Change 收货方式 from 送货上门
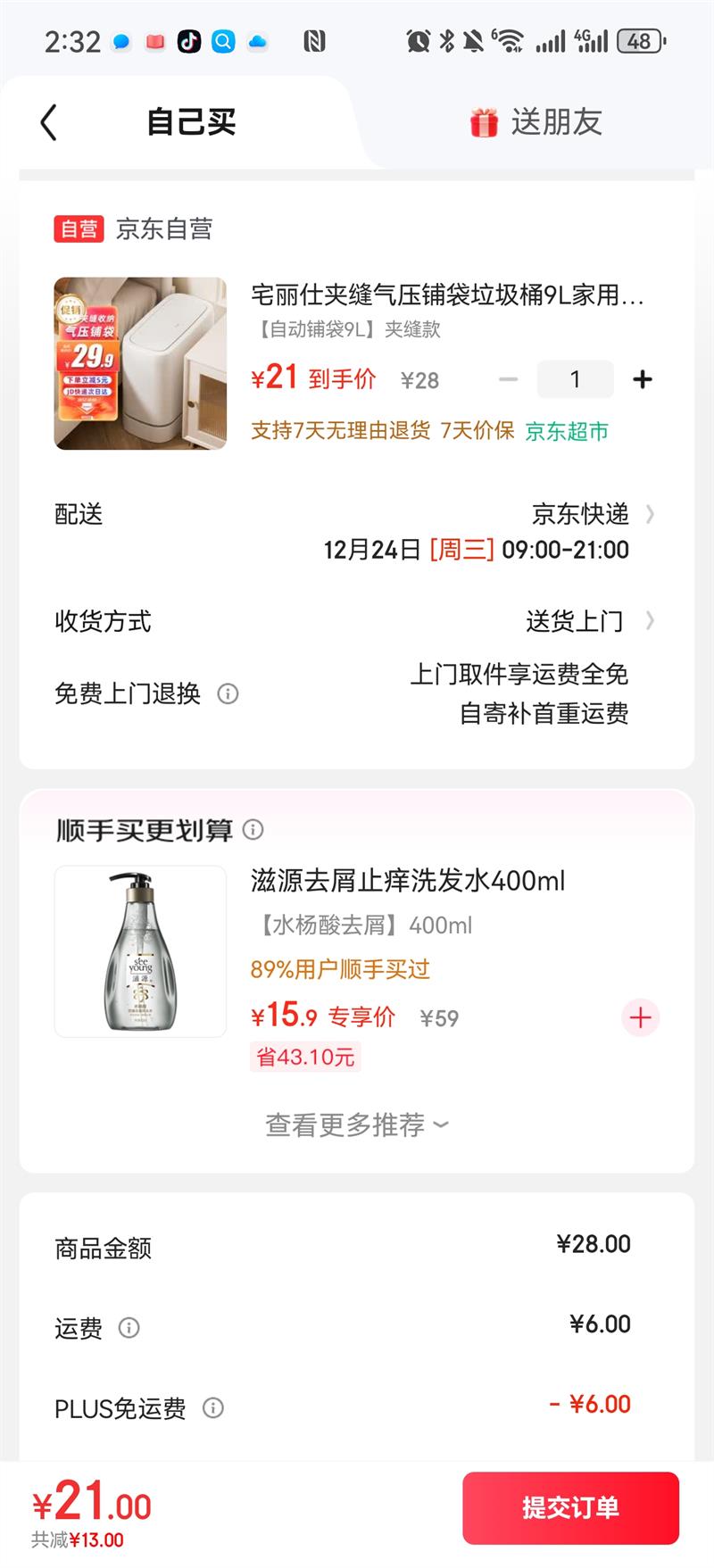Image resolution: width=714 pixels, height=1568 pixels. [589, 621]
